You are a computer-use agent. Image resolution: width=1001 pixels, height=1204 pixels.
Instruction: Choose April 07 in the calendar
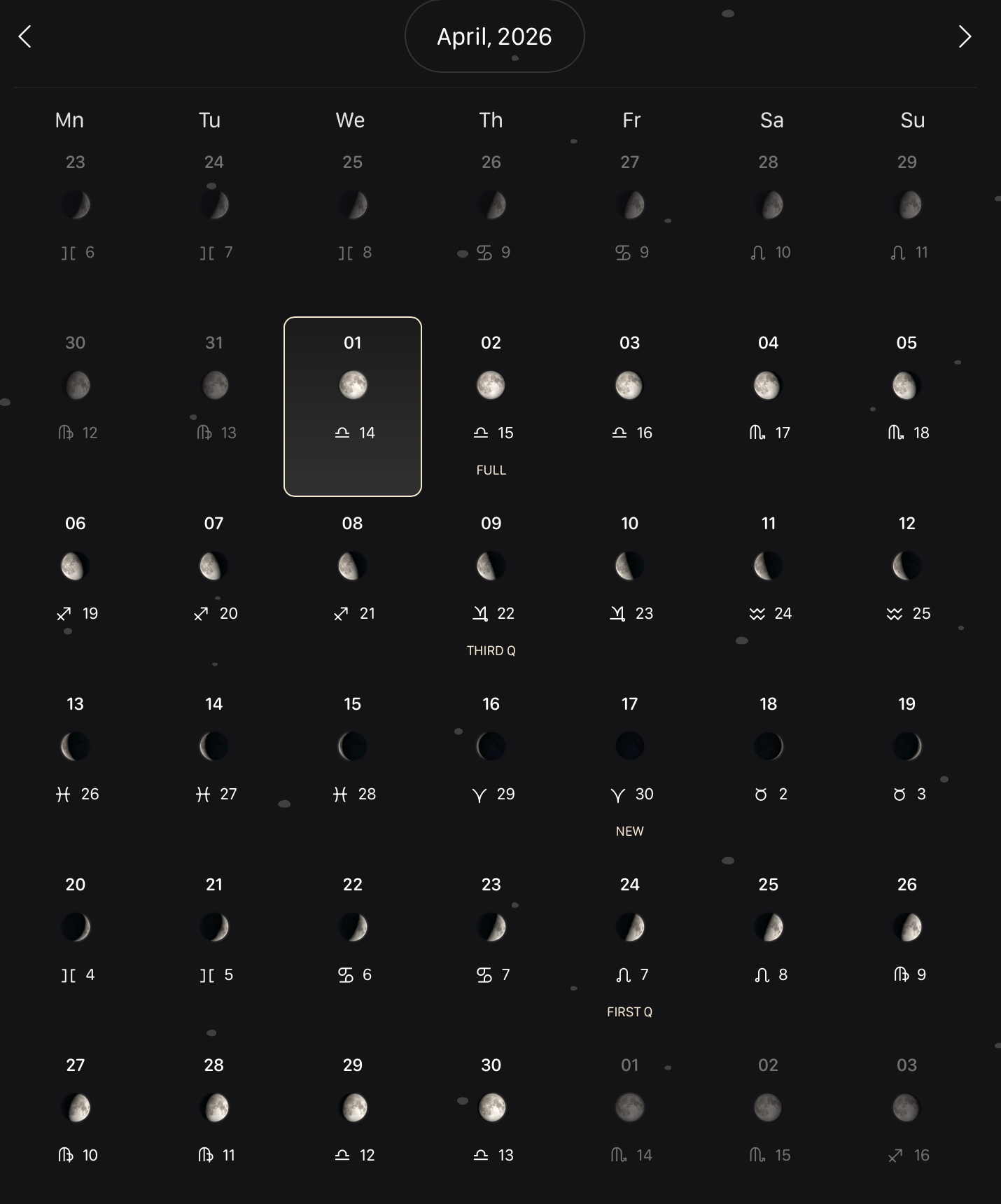coord(214,567)
